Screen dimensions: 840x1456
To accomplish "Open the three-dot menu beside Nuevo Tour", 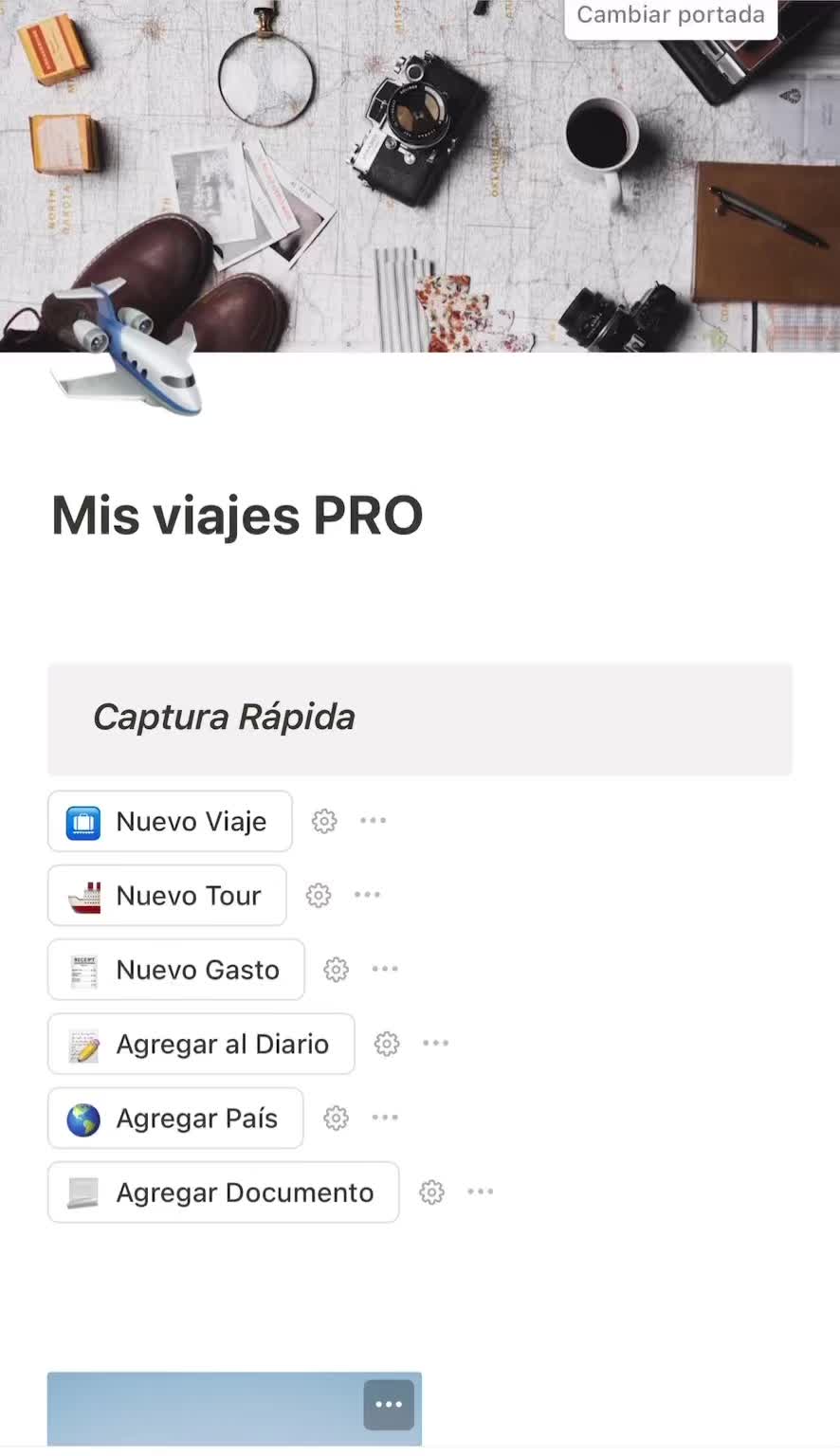I will tap(367, 895).
